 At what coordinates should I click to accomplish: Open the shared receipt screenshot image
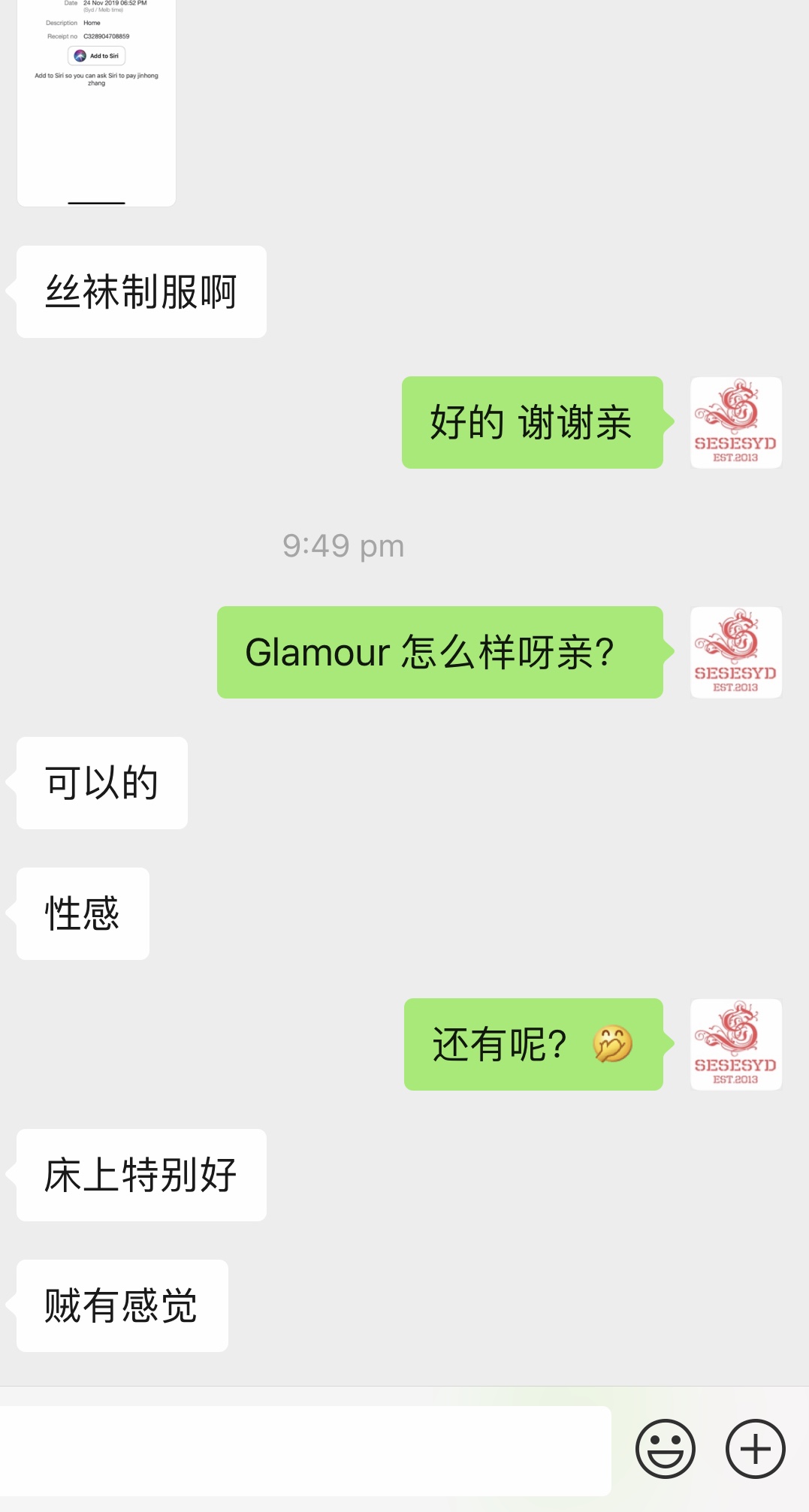click(96, 101)
